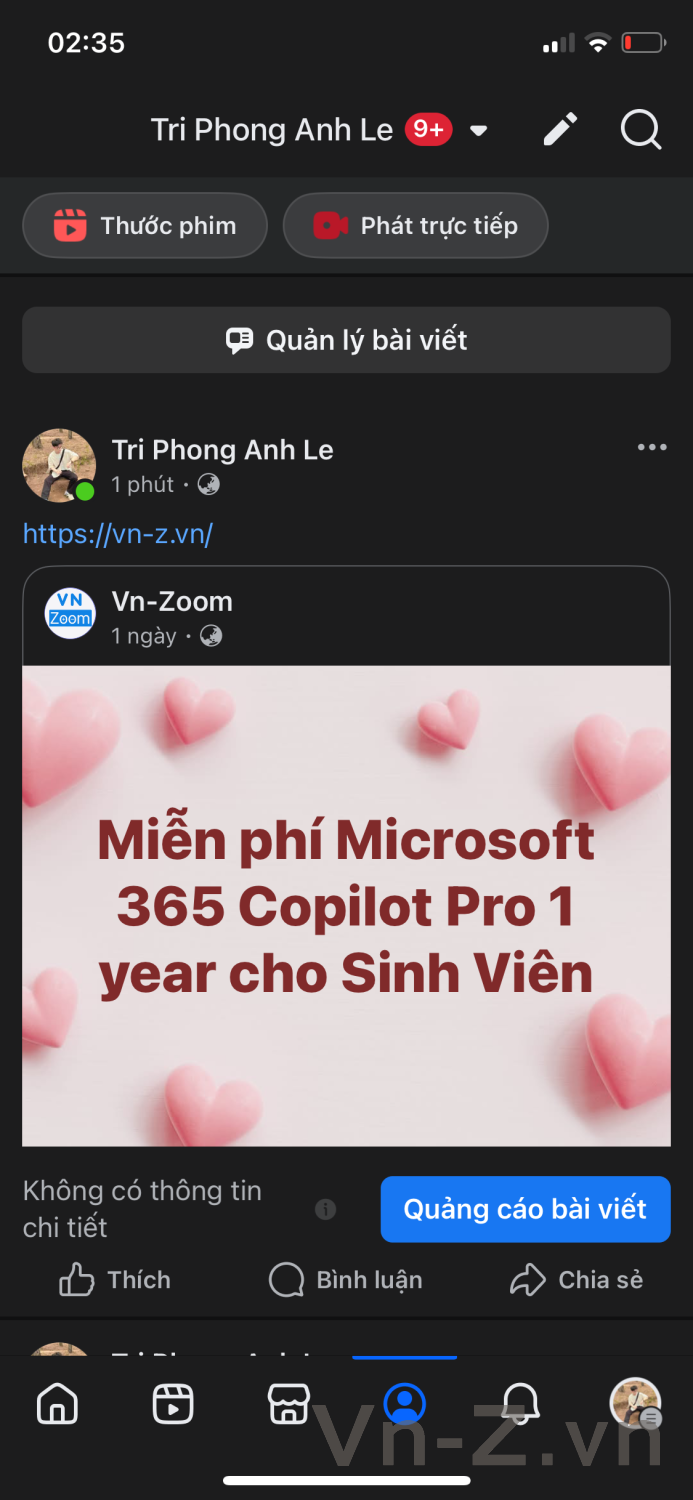Tap Bình luận to comment
The height and width of the screenshot is (1500, 693).
pyautogui.click(x=346, y=1280)
